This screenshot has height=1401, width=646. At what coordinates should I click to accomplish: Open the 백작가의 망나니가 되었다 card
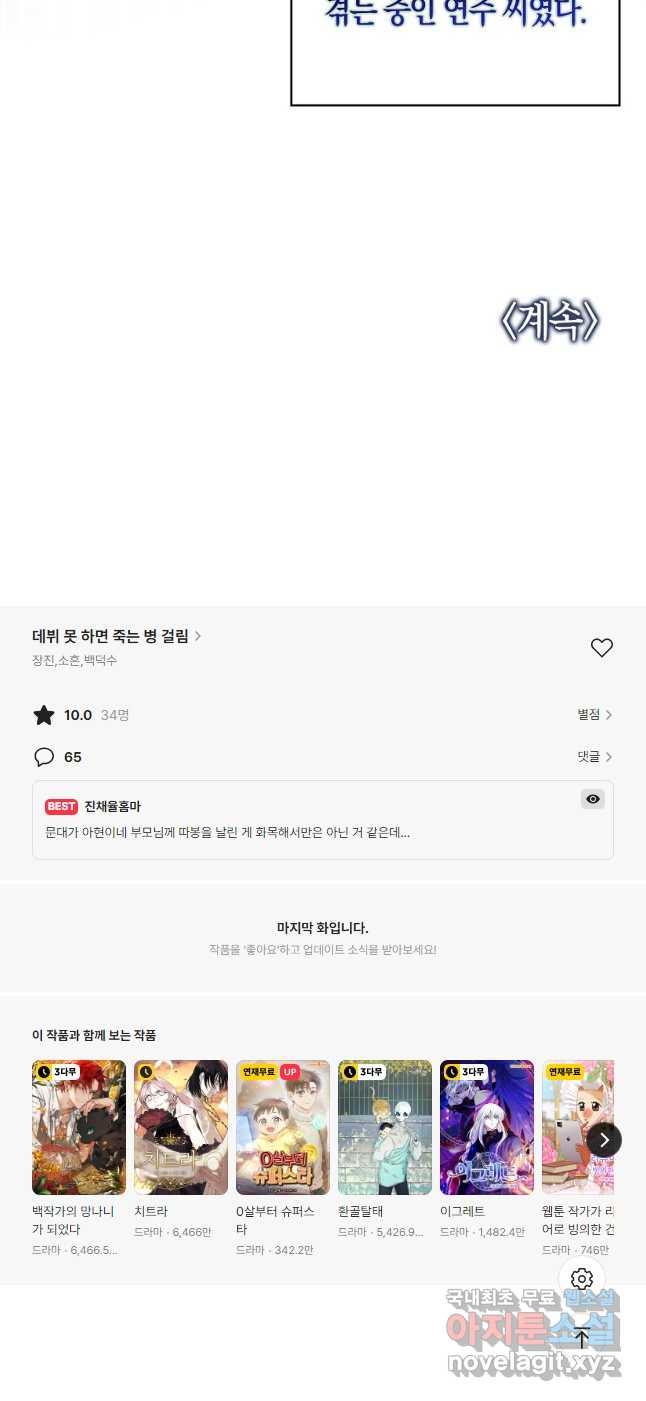(79, 1128)
